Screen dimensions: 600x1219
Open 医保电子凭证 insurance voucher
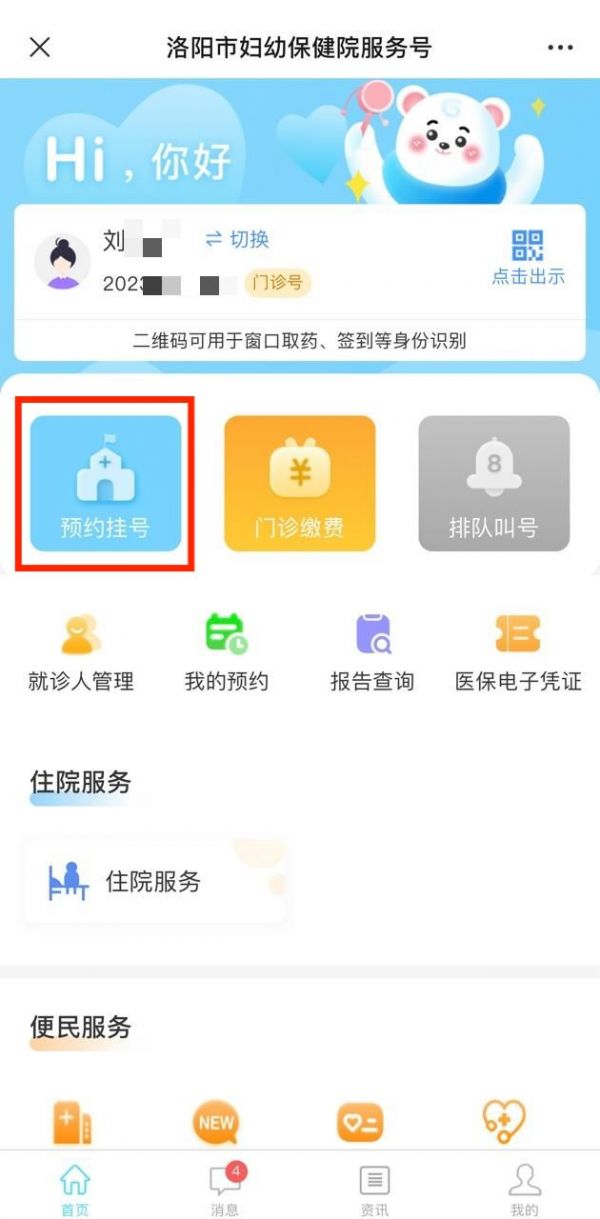[518, 652]
